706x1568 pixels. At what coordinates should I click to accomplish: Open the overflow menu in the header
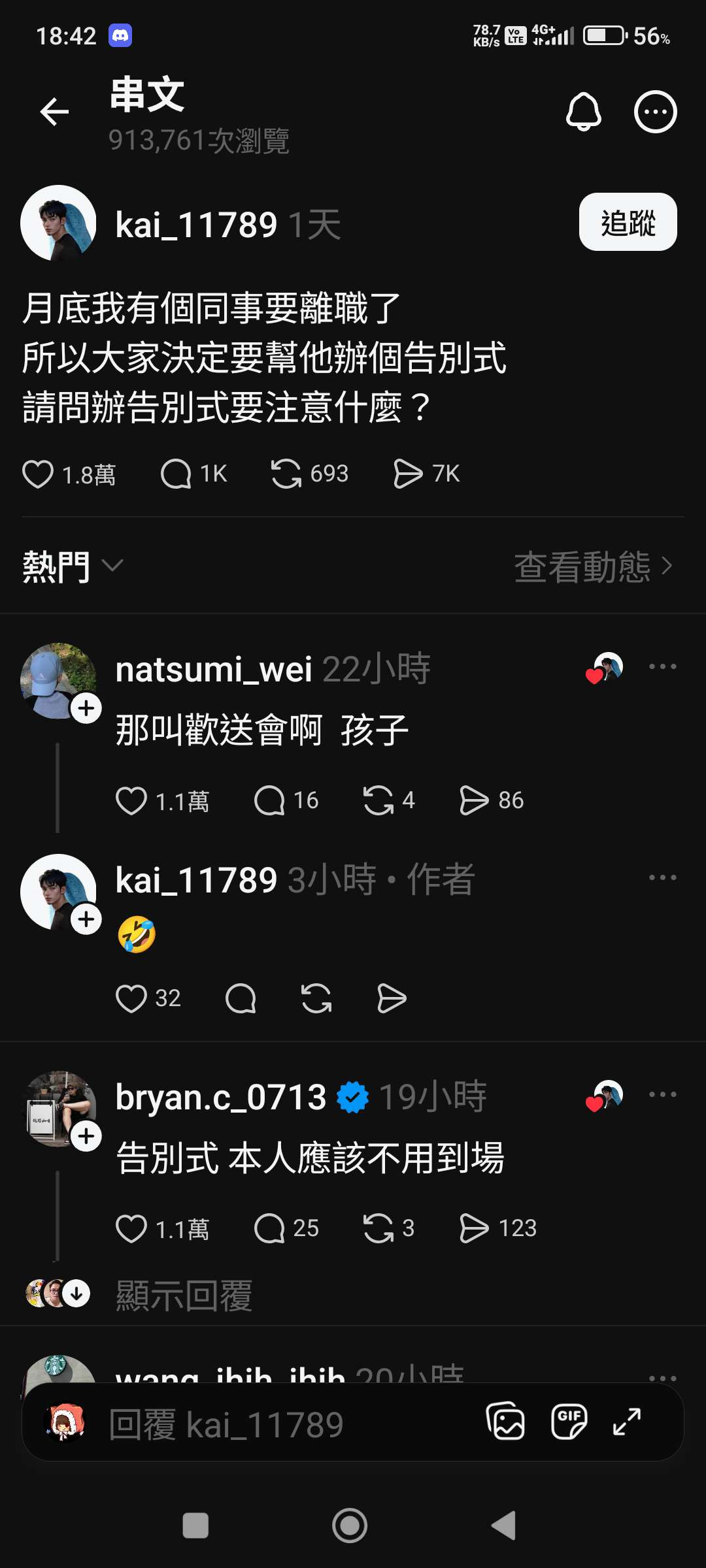pyautogui.click(x=655, y=112)
